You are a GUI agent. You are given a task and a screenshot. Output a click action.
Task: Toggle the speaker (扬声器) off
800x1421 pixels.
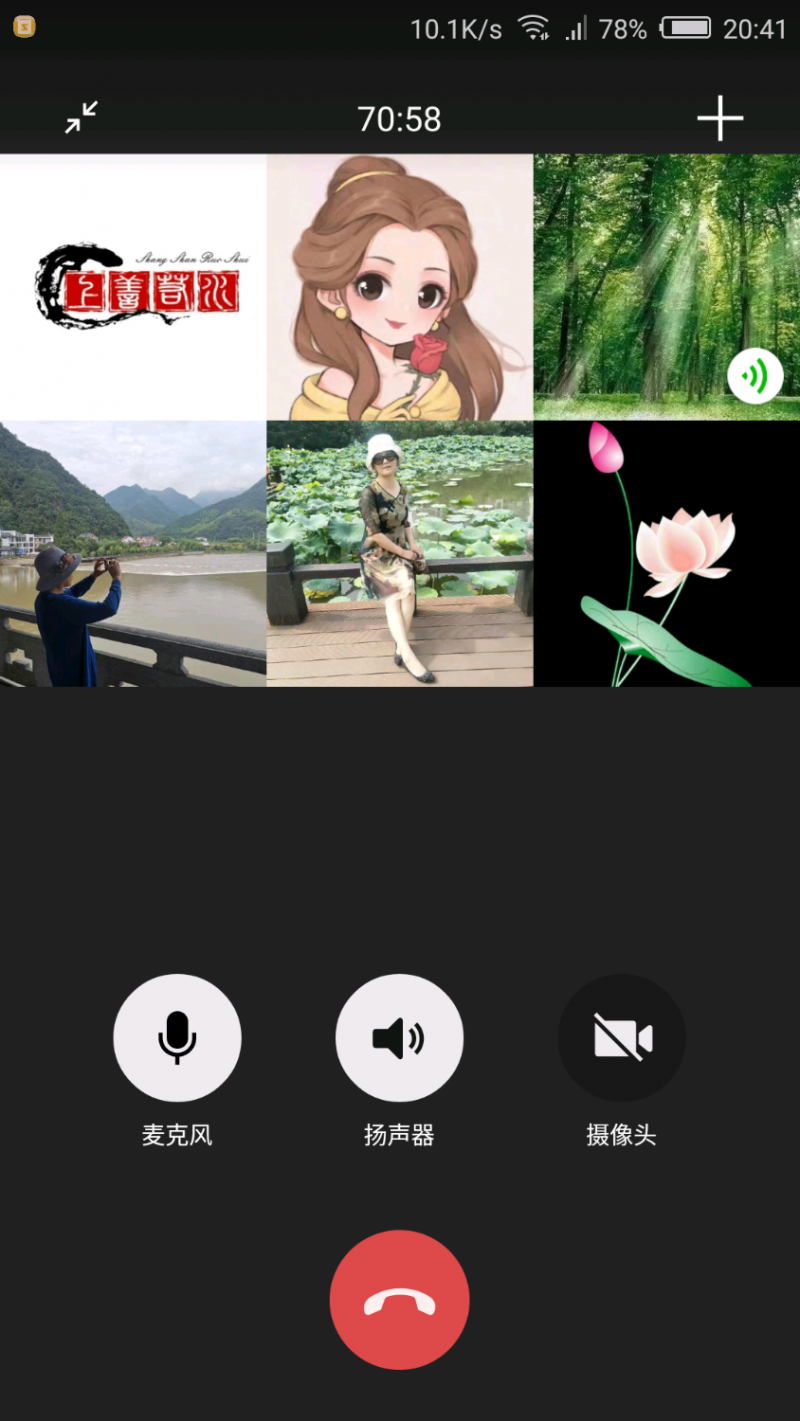399,1038
